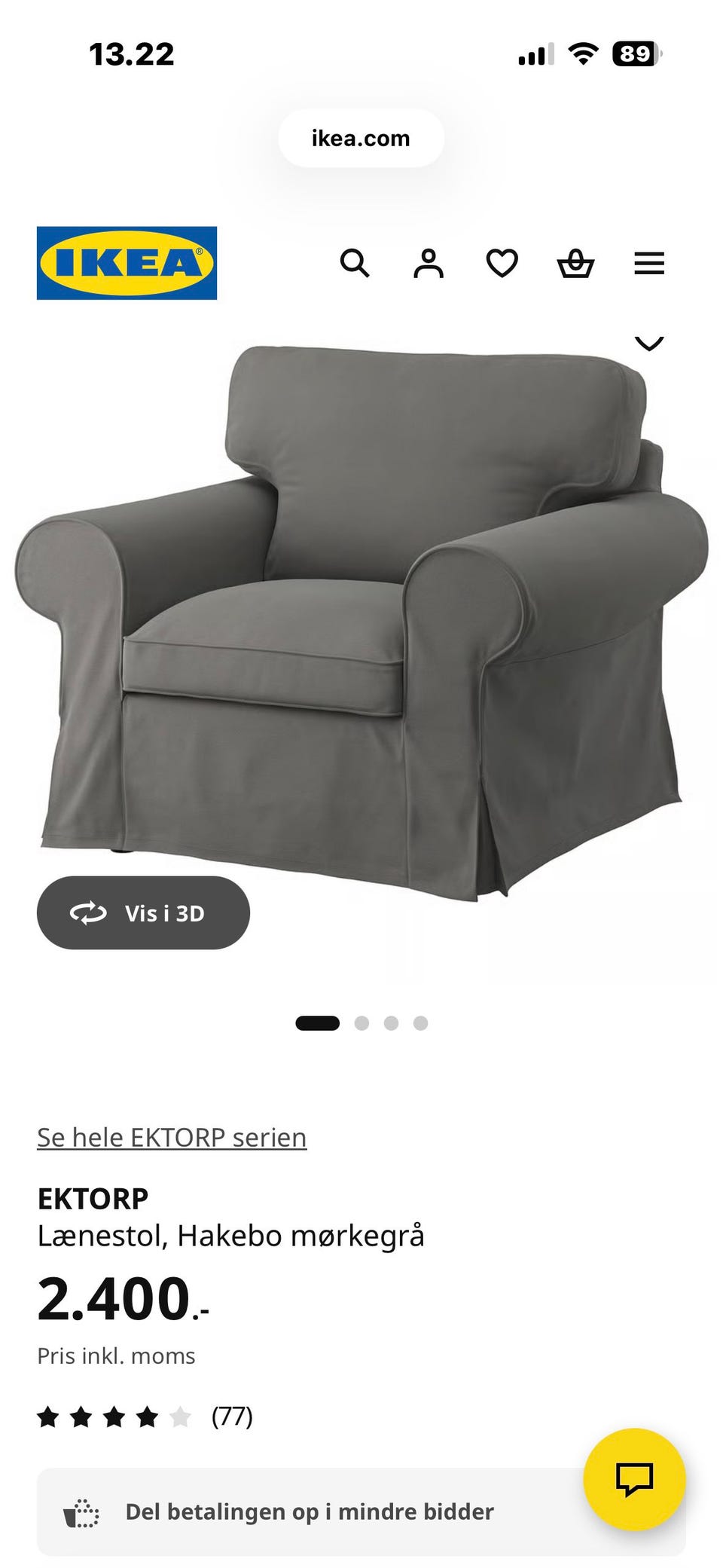Screen dimensions: 723x1568
Task: Open the EKTORP armchair product image
Action: click(x=361, y=618)
